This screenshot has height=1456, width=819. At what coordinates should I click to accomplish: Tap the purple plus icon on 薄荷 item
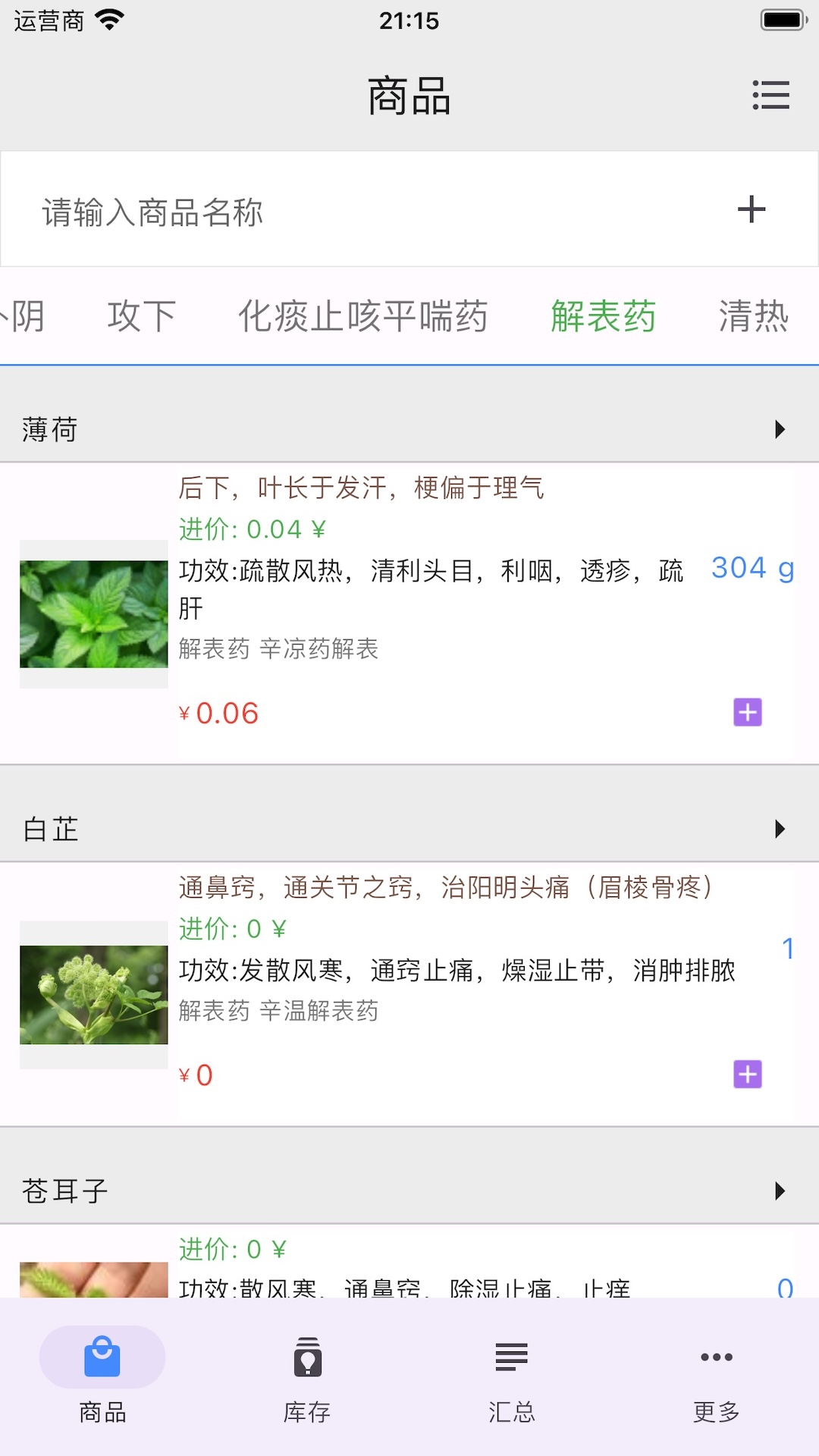coord(747,712)
